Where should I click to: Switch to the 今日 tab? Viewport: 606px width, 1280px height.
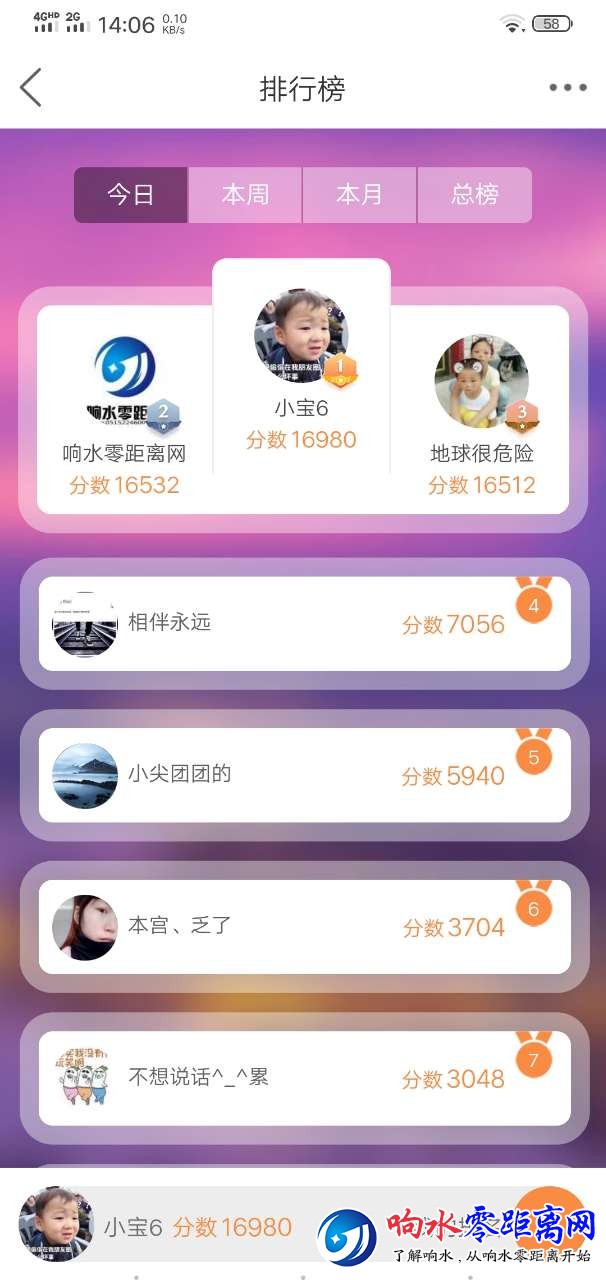[131, 194]
